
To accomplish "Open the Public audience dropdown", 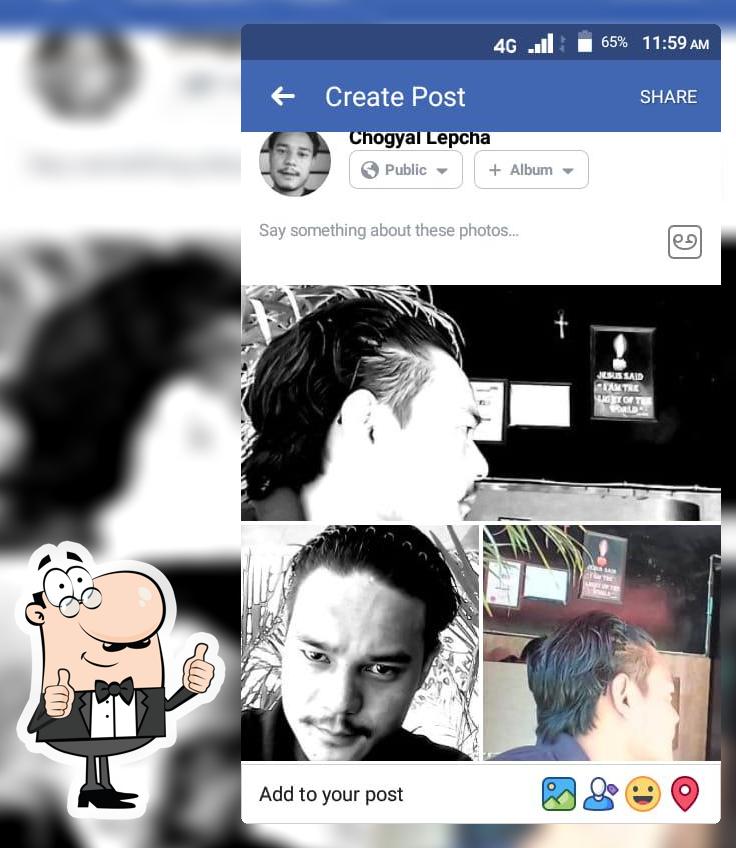I will [405, 170].
